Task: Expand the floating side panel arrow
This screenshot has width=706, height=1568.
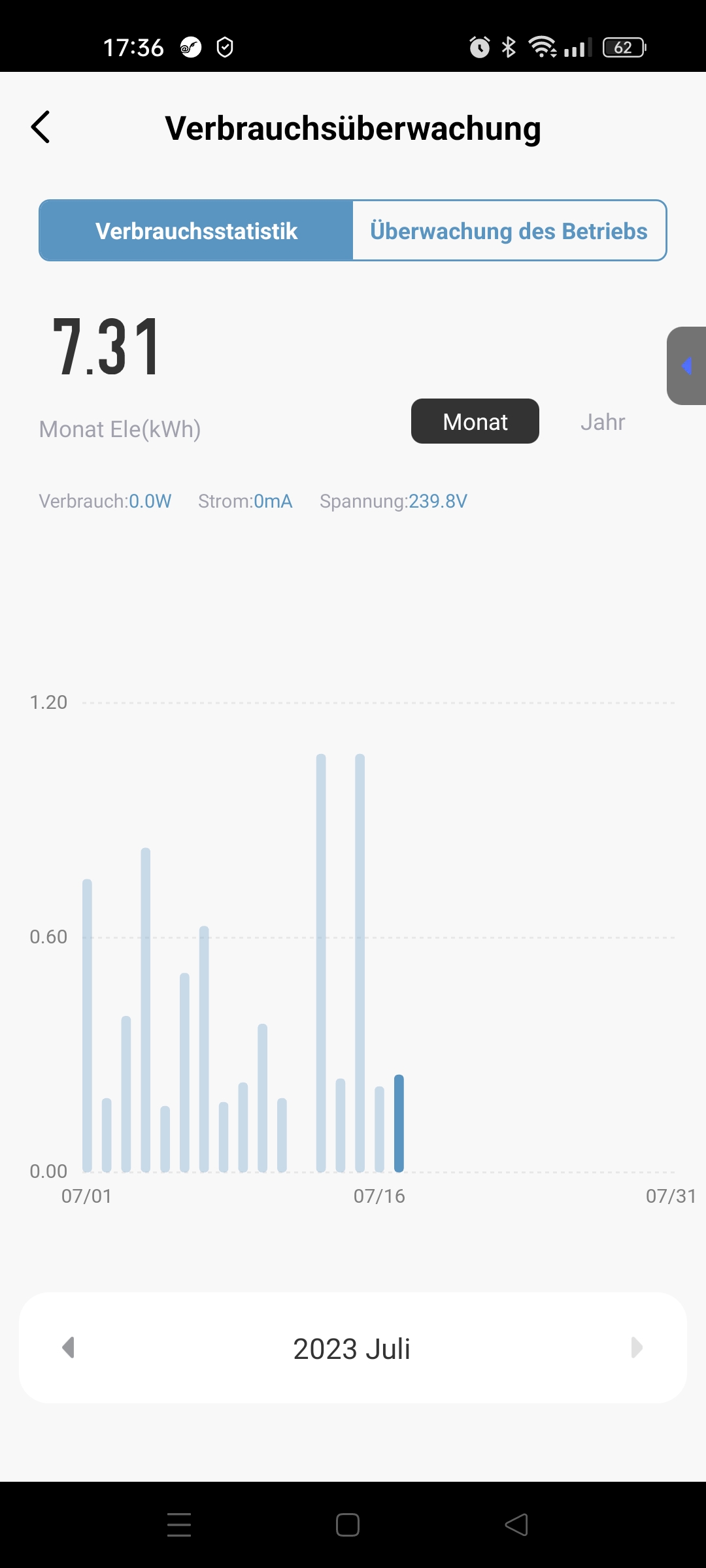Action: pos(686,366)
